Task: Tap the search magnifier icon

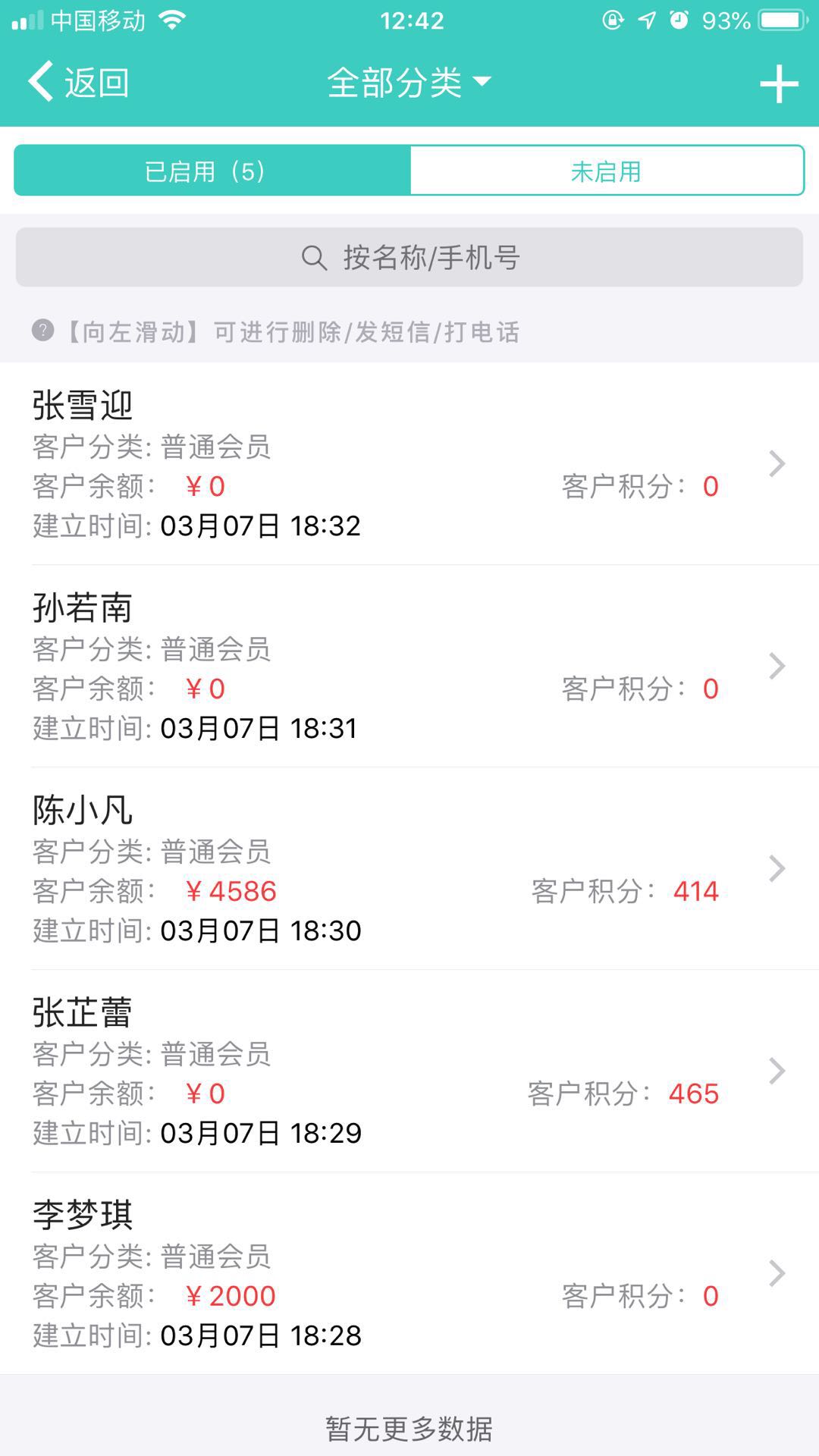Action: coord(312,257)
